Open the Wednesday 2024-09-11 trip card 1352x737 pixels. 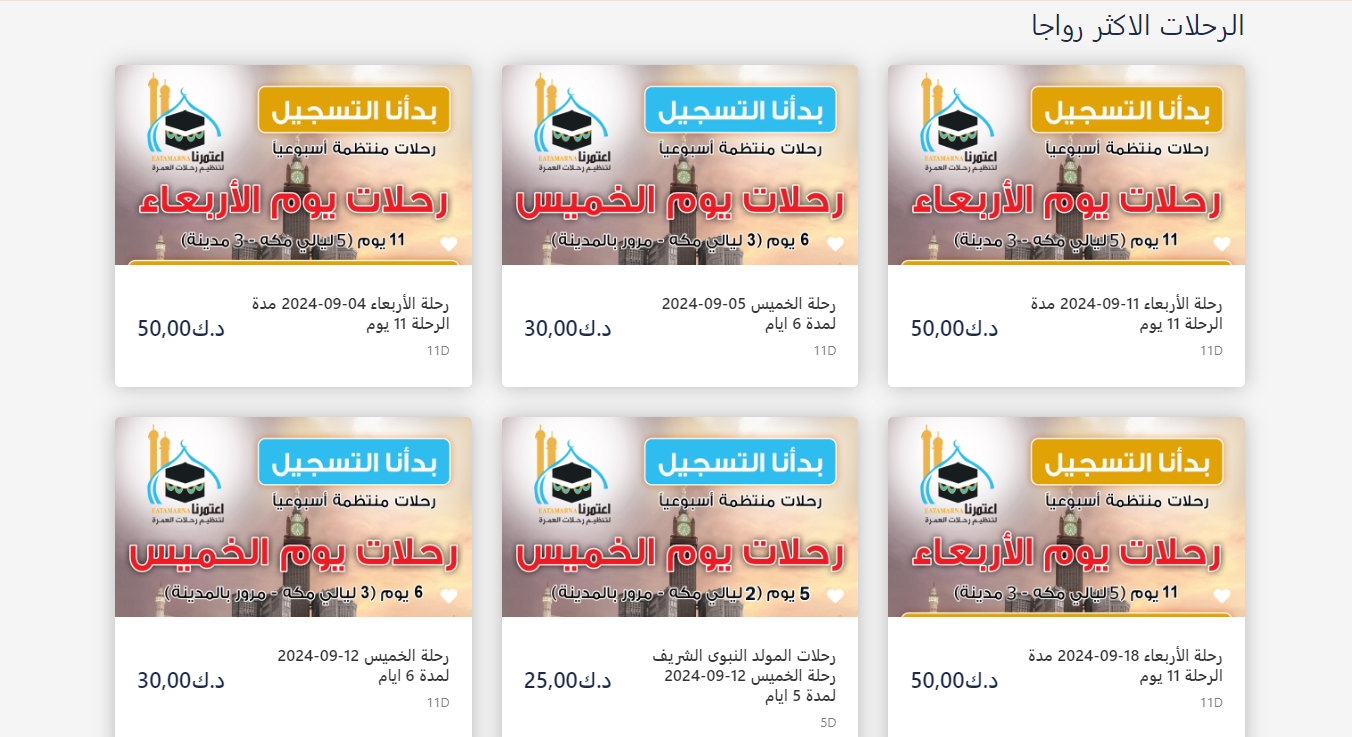point(1066,226)
